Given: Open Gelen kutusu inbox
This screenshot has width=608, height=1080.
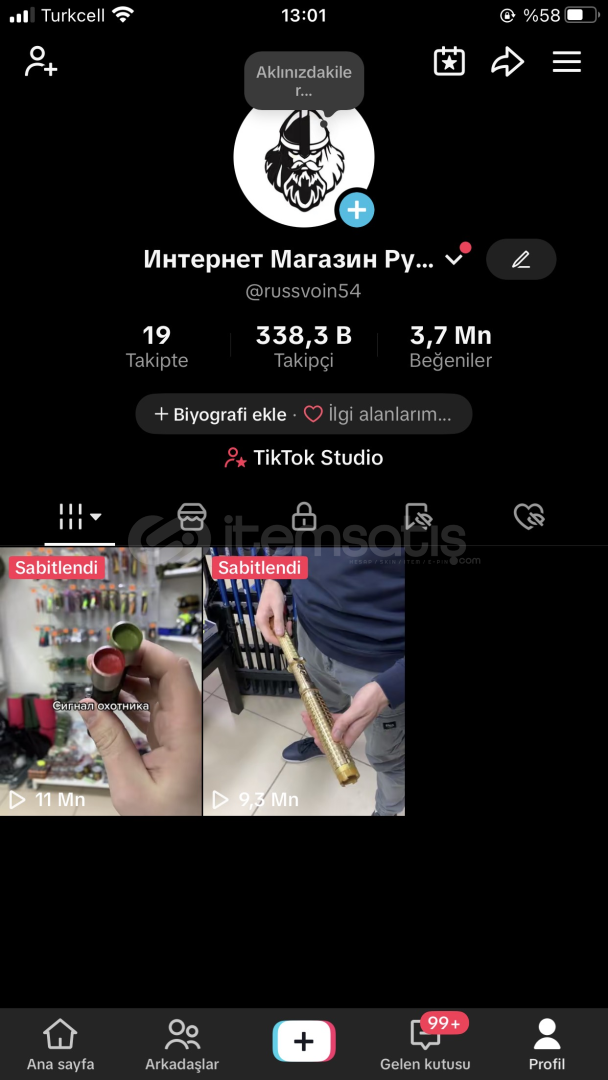Looking at the screenshot, I should 425,1044.
